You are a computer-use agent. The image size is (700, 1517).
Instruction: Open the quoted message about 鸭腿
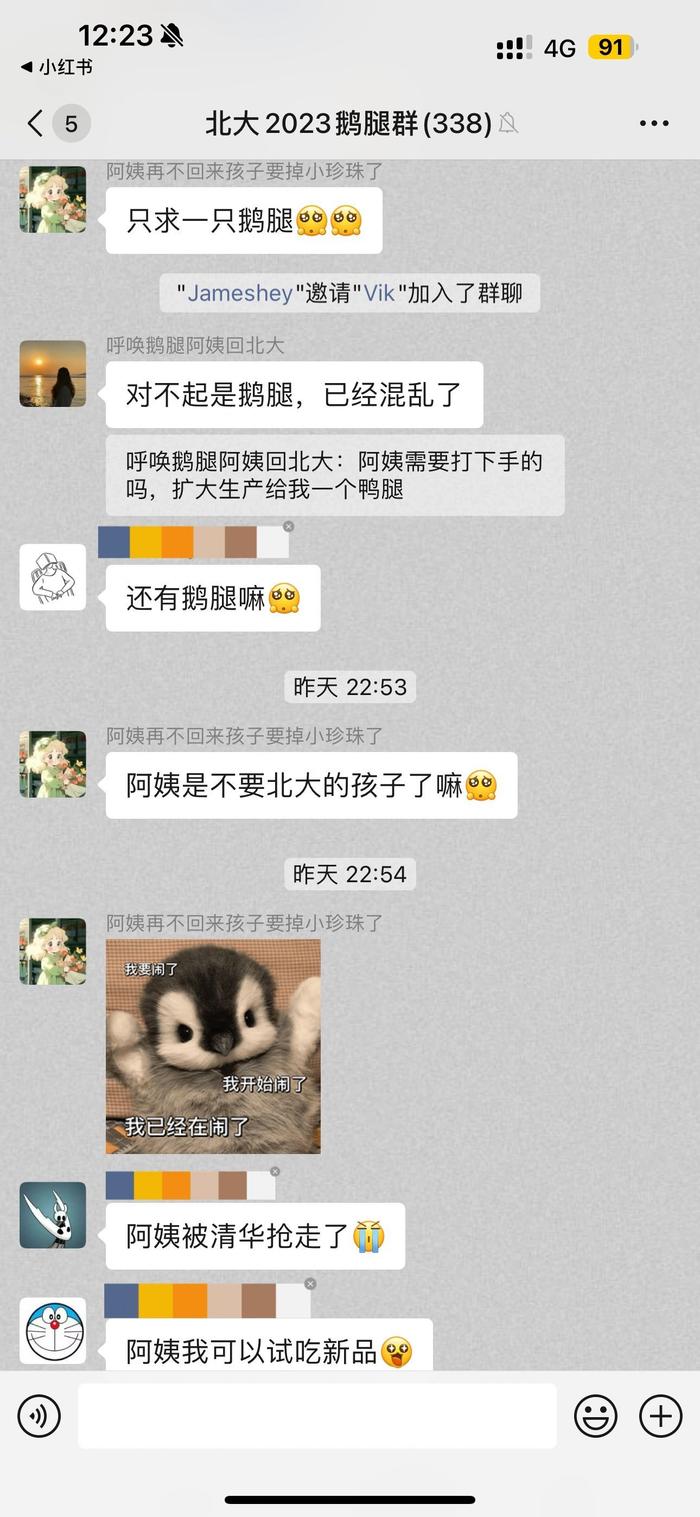[x=335, y=475]
